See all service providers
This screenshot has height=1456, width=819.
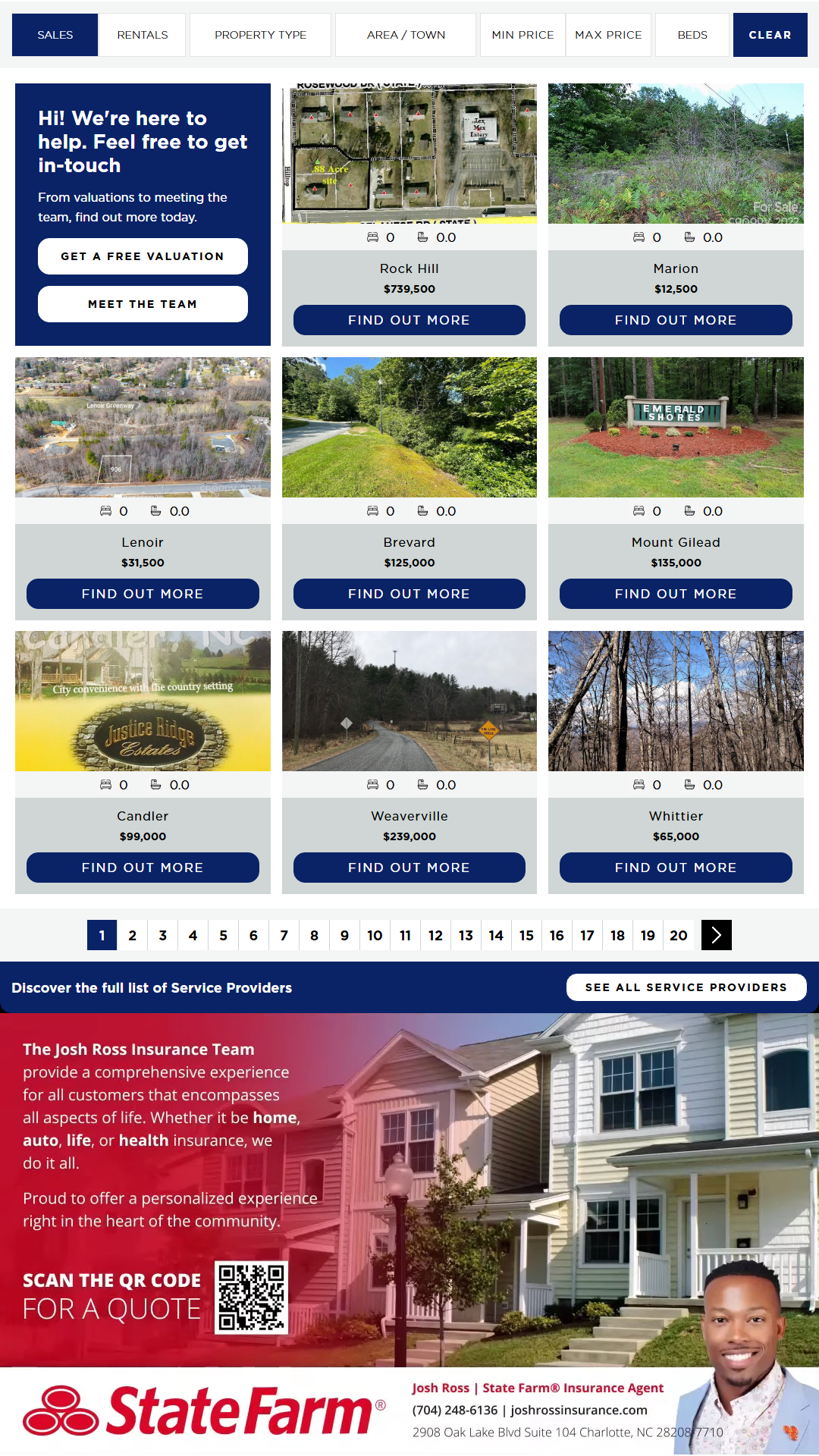coord(686,987)
